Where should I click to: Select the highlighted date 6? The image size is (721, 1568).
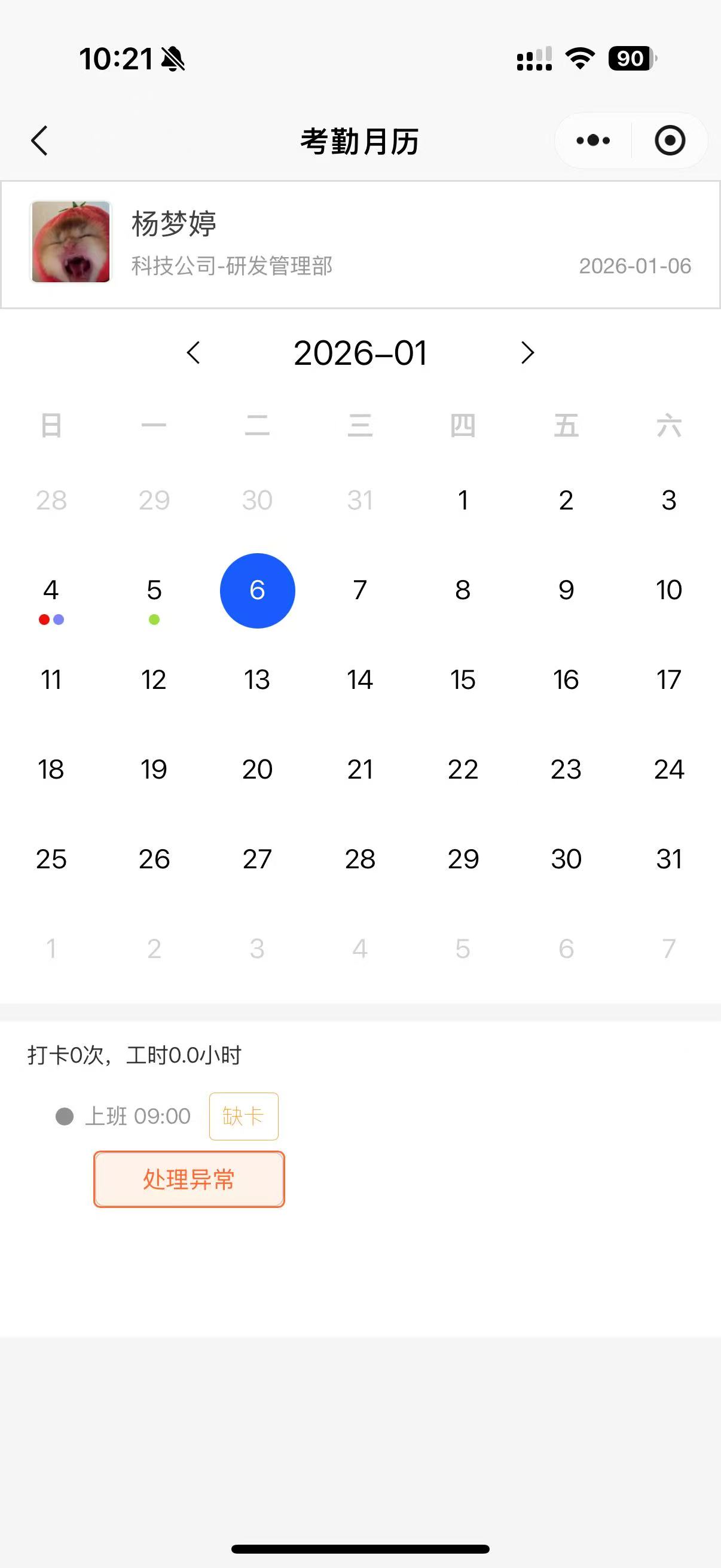pos(257,590)
